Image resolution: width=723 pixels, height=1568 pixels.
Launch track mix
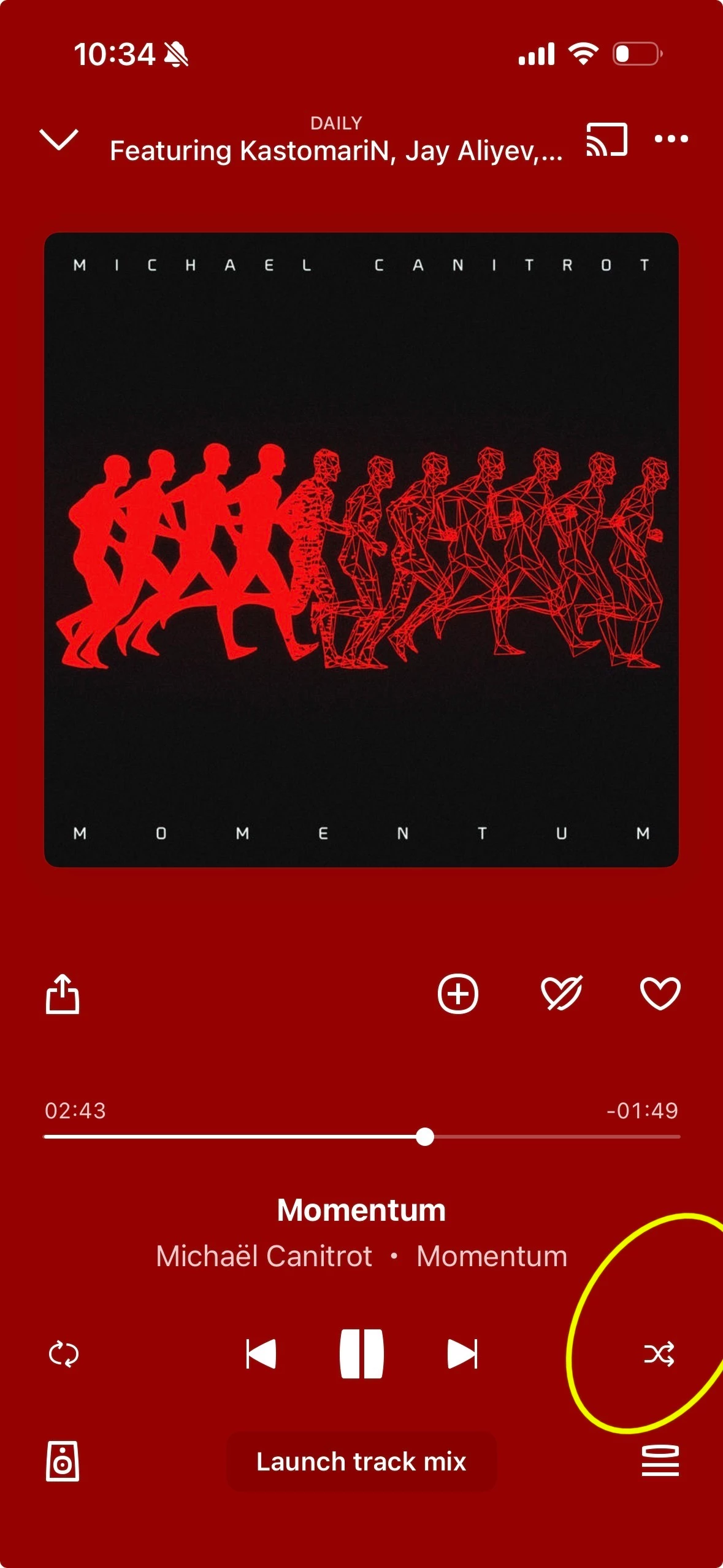pos(361,1461)
